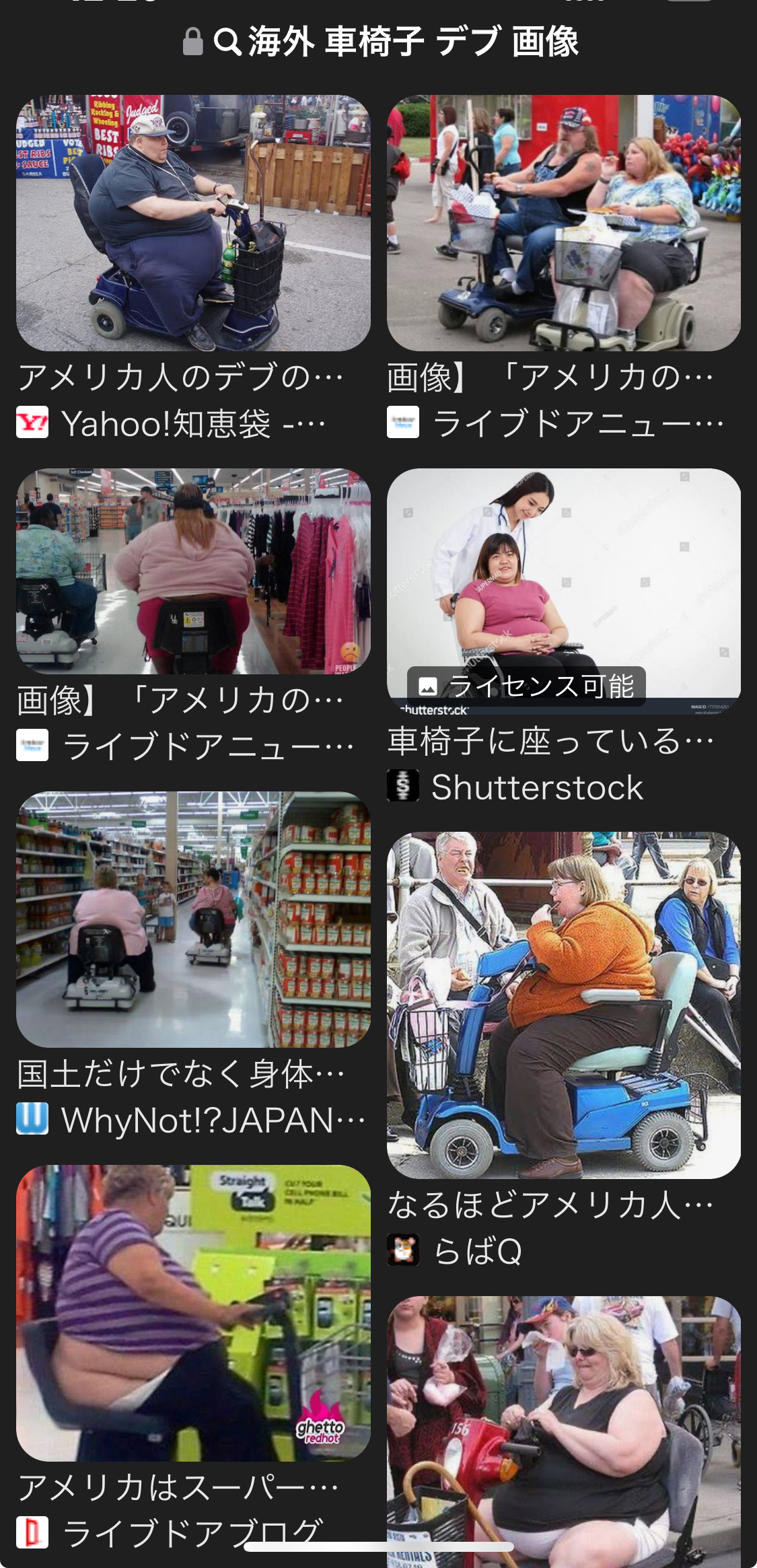Tap the address bar showing the search query
757x1568 pixels.
pyautogui.click(x=380, y=42)
